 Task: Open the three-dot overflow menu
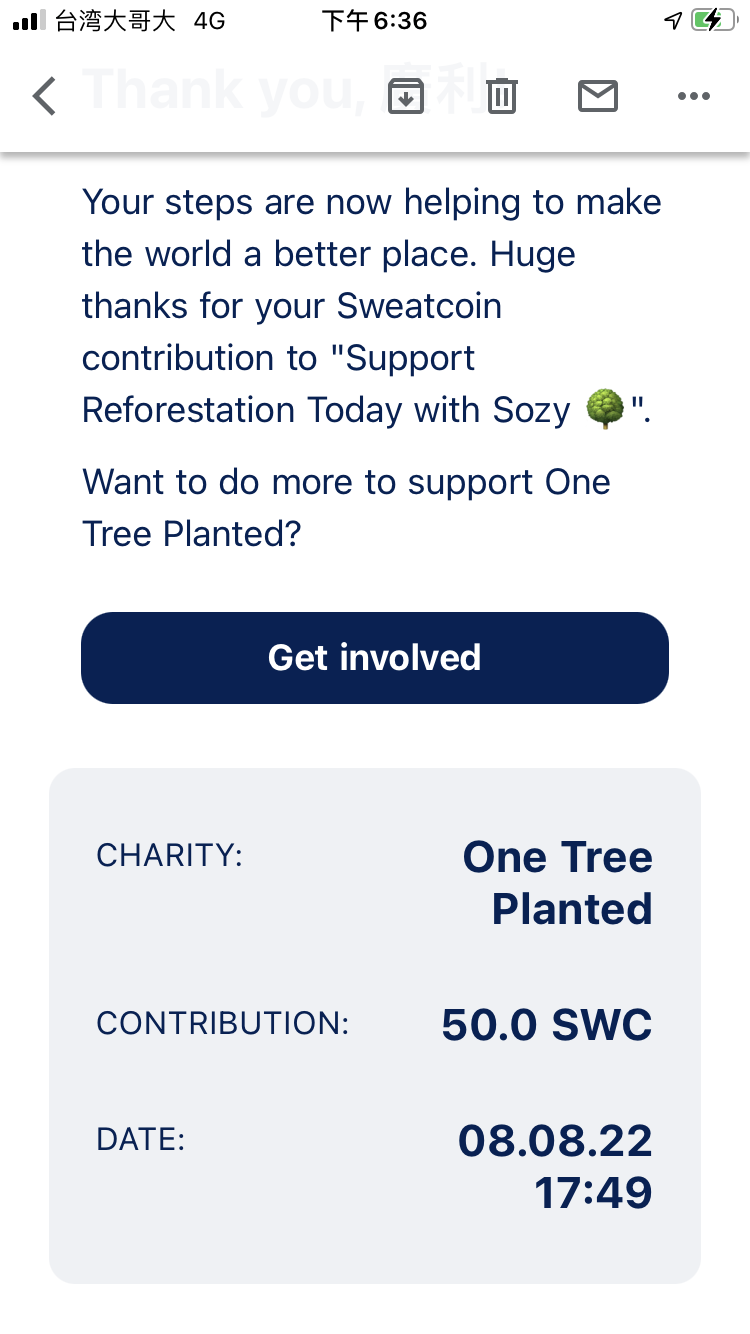693,96
